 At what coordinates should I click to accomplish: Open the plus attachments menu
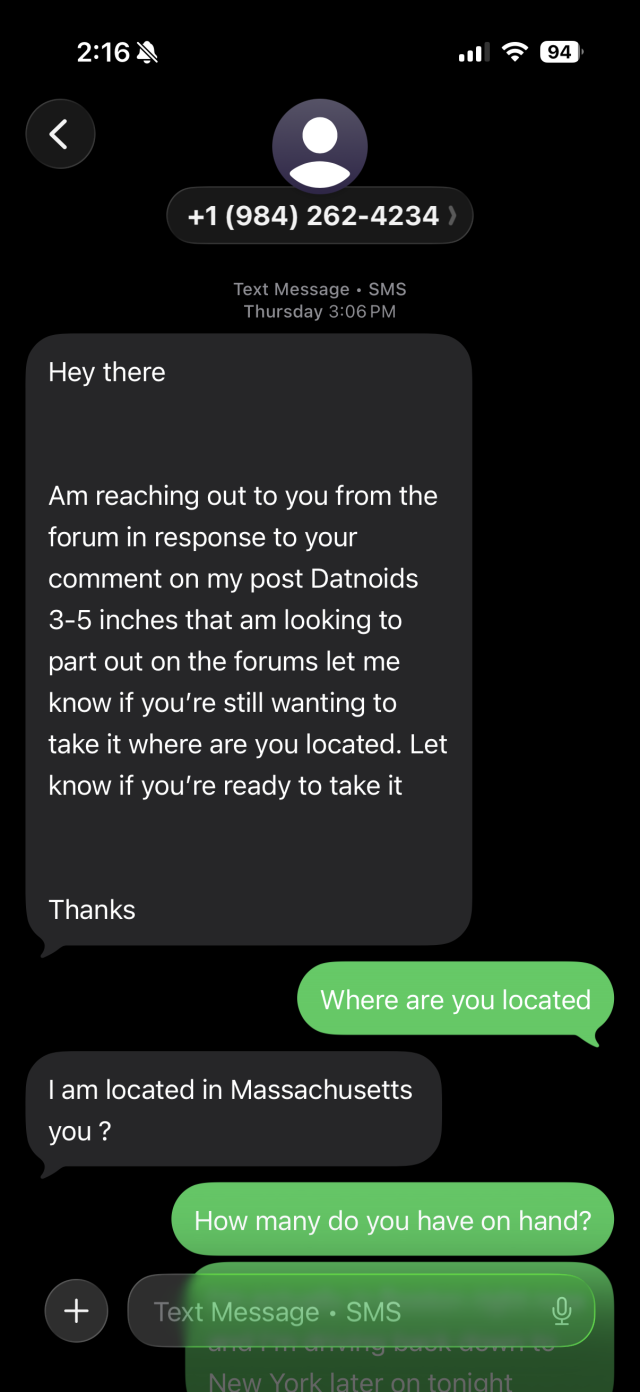pyautogui.click(x=76, y=1311)
